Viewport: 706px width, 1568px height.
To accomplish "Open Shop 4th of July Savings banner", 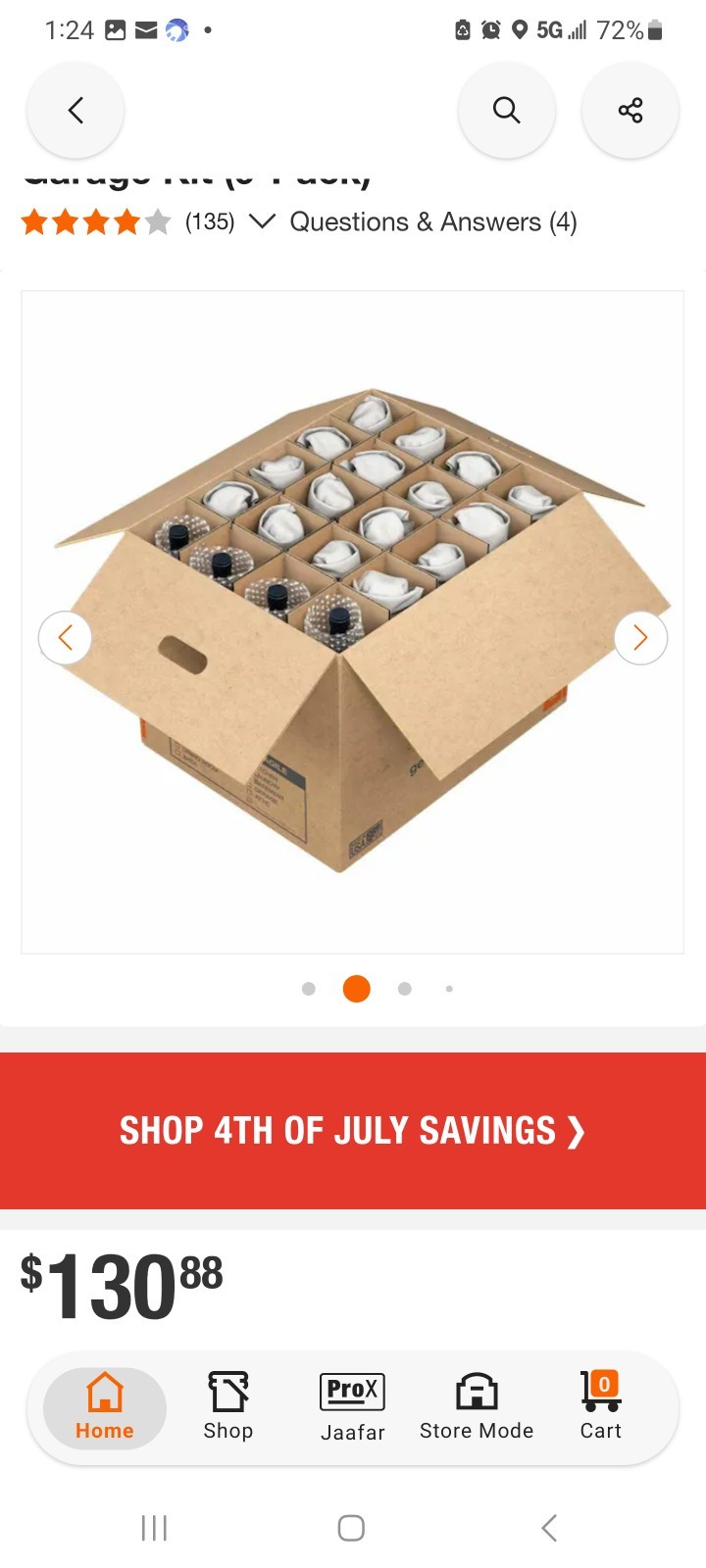I will (x=353, y=1131).
